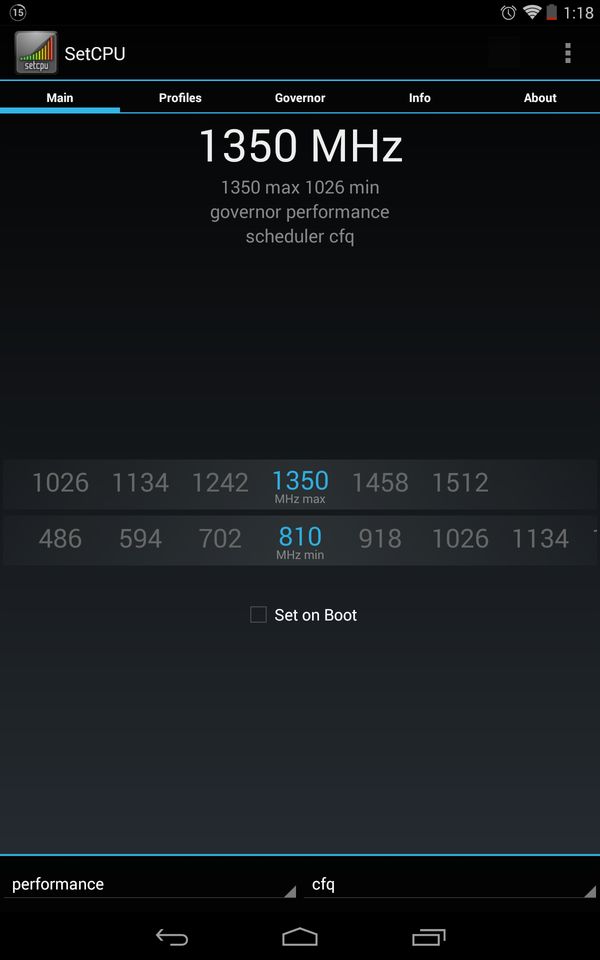The image size is (600, 960).
Task: Go to the About tab
Action: [x=540, y=98]
